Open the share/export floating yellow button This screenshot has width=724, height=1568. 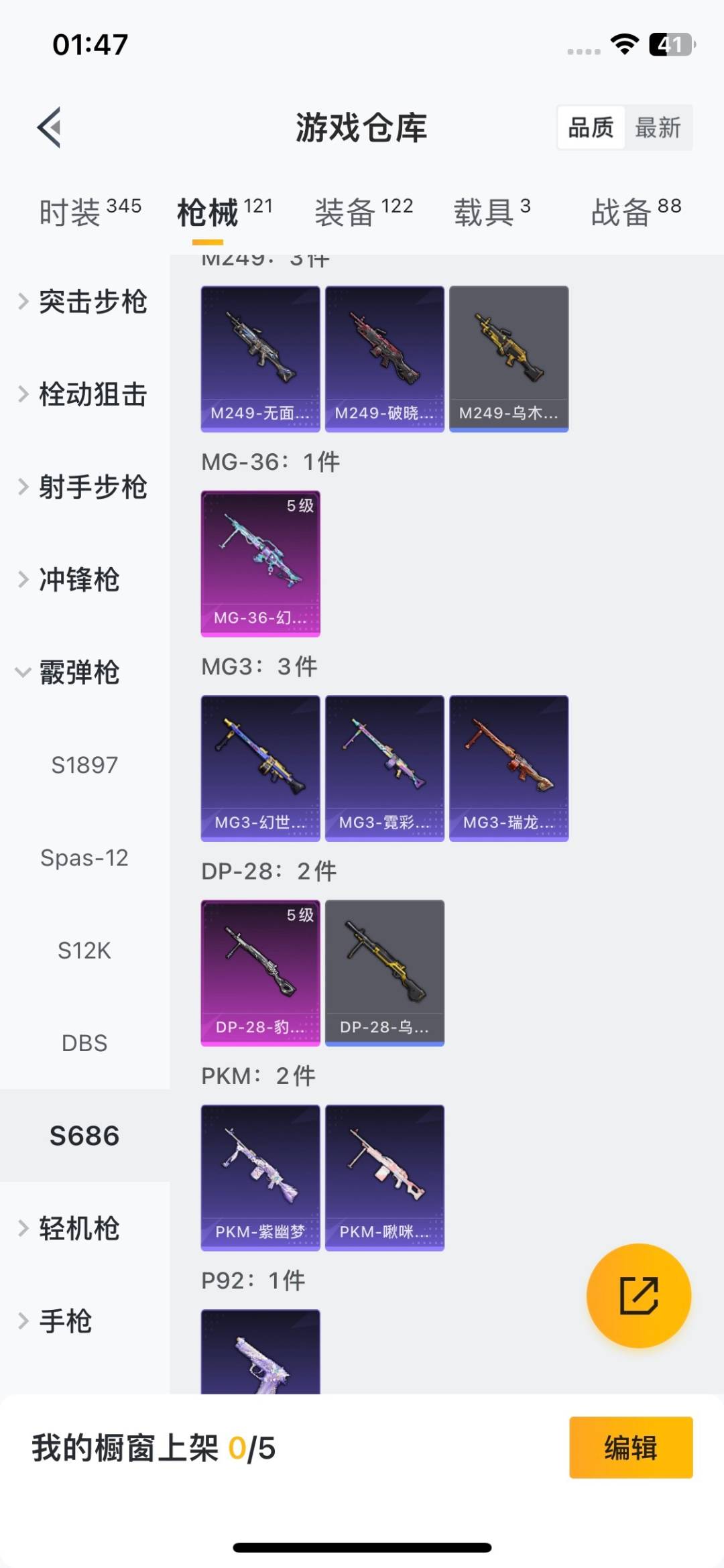640,1295
